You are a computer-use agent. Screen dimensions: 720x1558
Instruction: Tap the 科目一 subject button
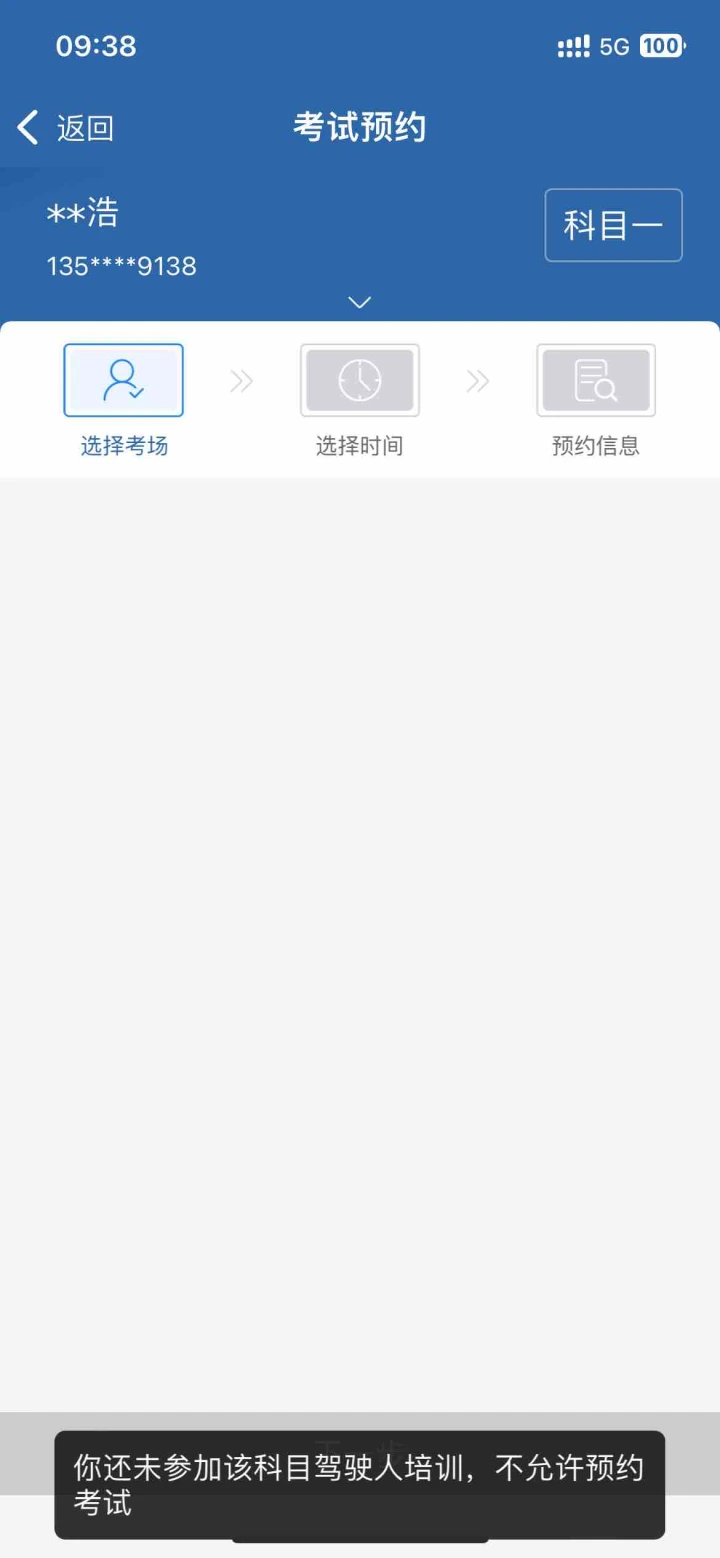click(613, 226)
